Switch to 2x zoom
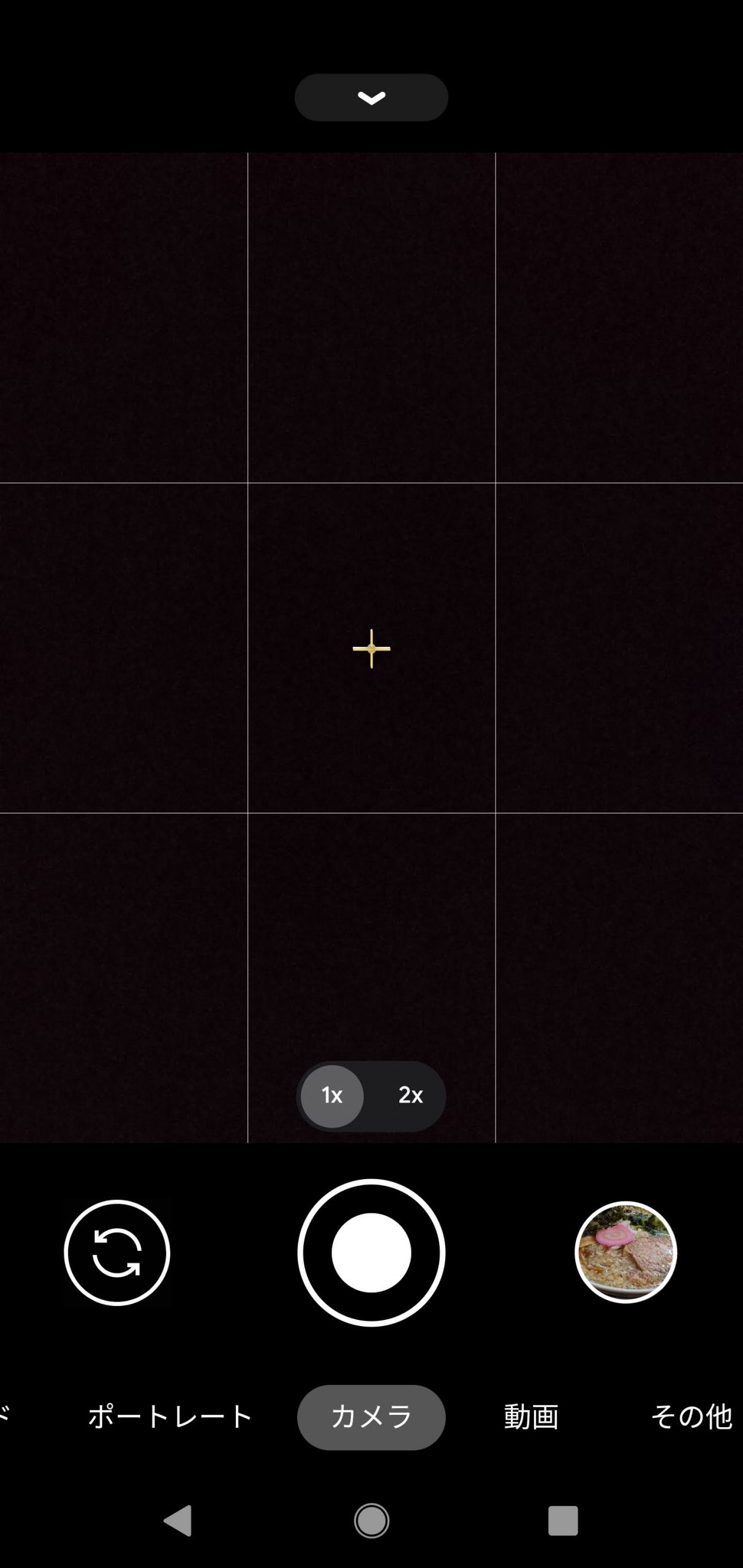 tap(410, 1096)
